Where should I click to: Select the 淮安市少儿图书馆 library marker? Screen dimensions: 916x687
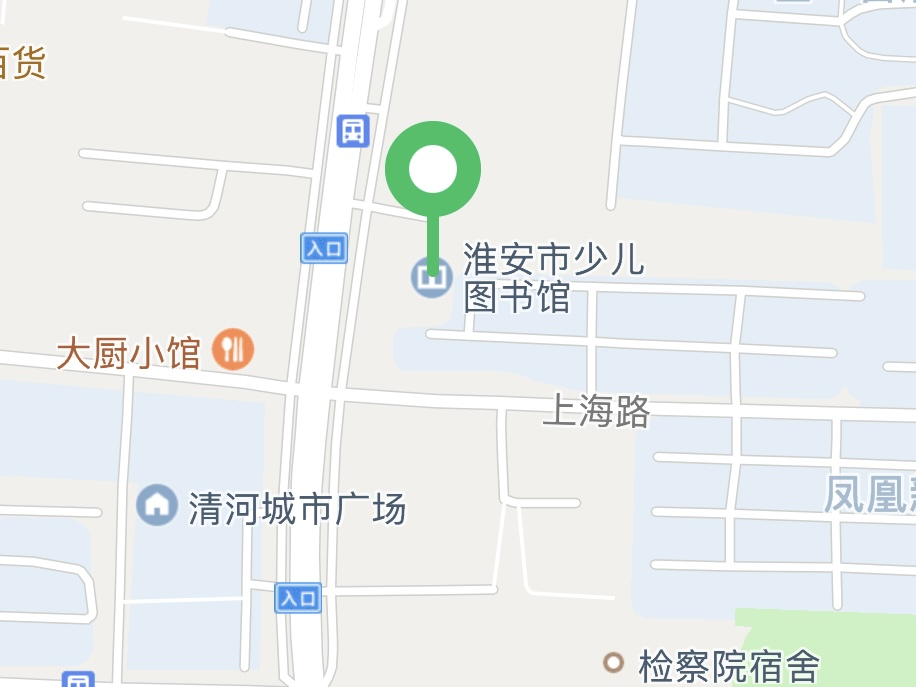tap(432, 278)
